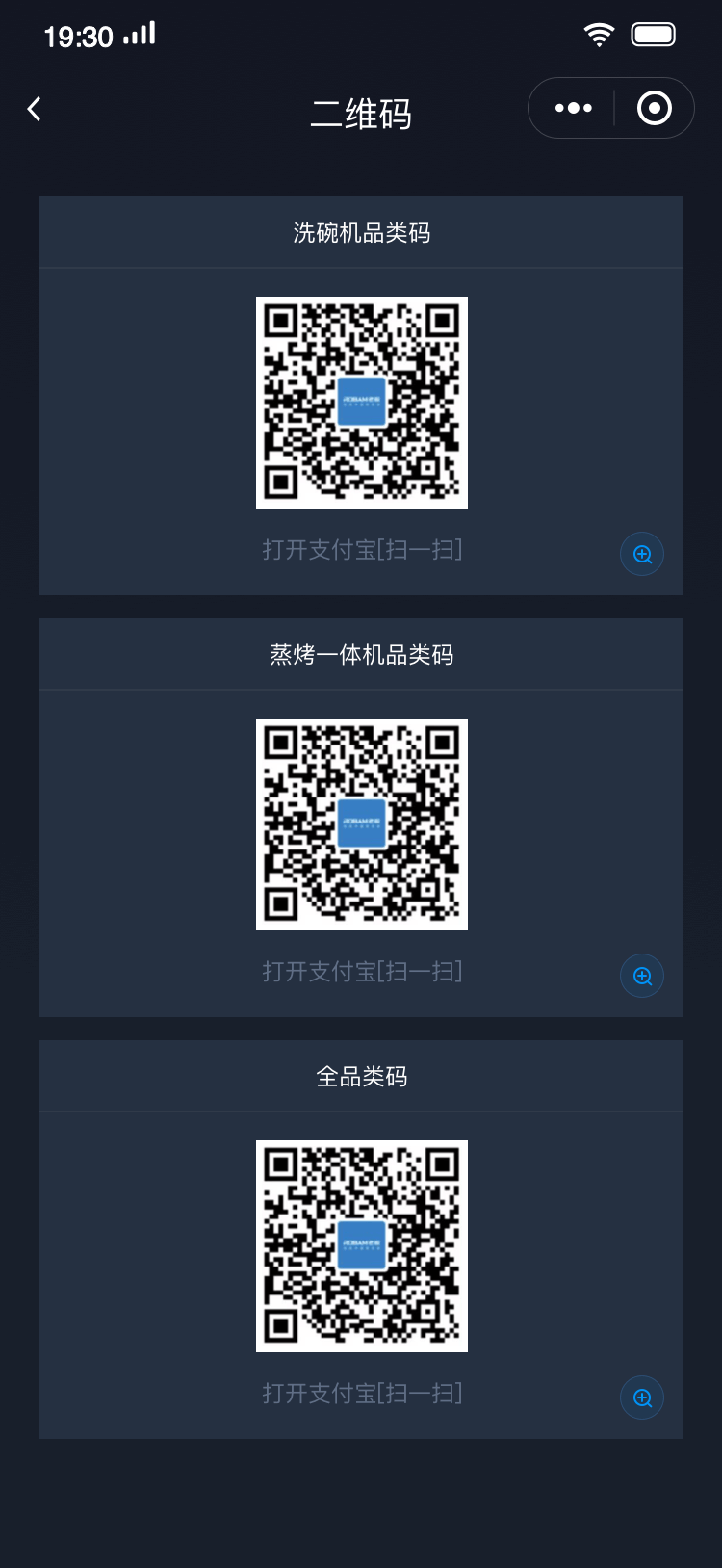This screenshot has height=1568, width=722.
Task: Open the mini program more-options menu
Action: (573, 108)
